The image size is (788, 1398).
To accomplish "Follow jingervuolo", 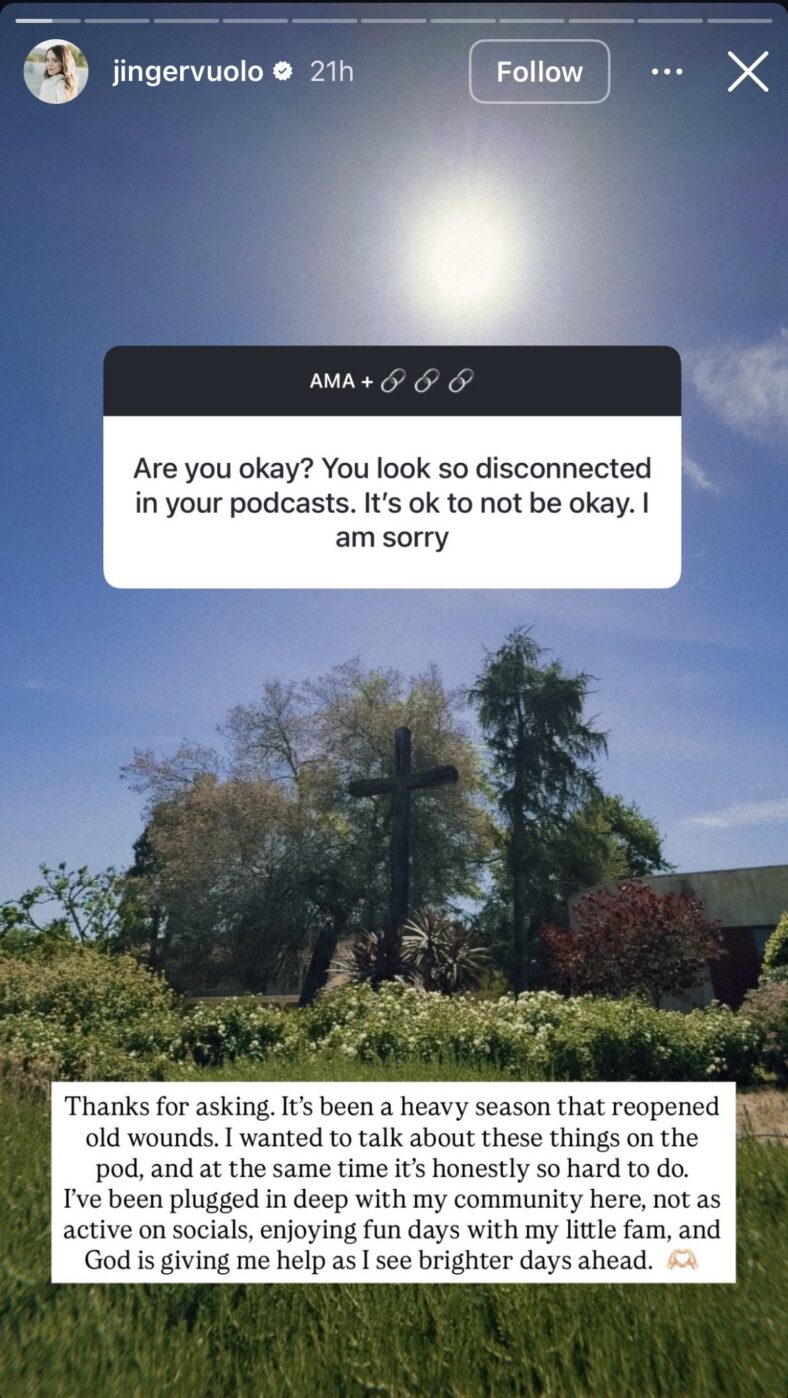I will coord(539,72).
